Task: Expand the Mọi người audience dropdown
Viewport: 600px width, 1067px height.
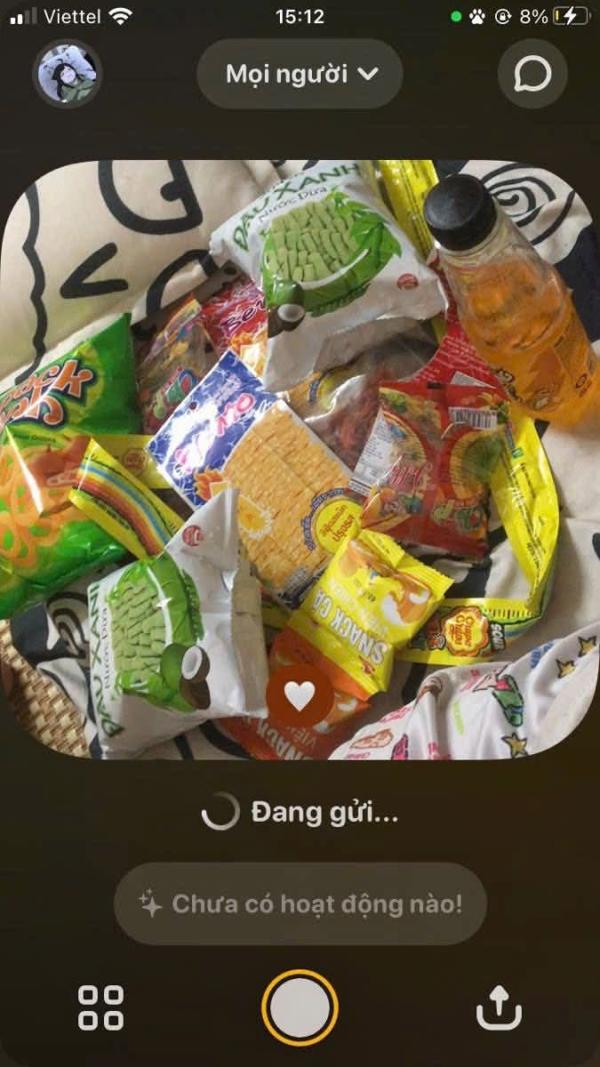Action: pyautogui.click(x=300, y=74)
